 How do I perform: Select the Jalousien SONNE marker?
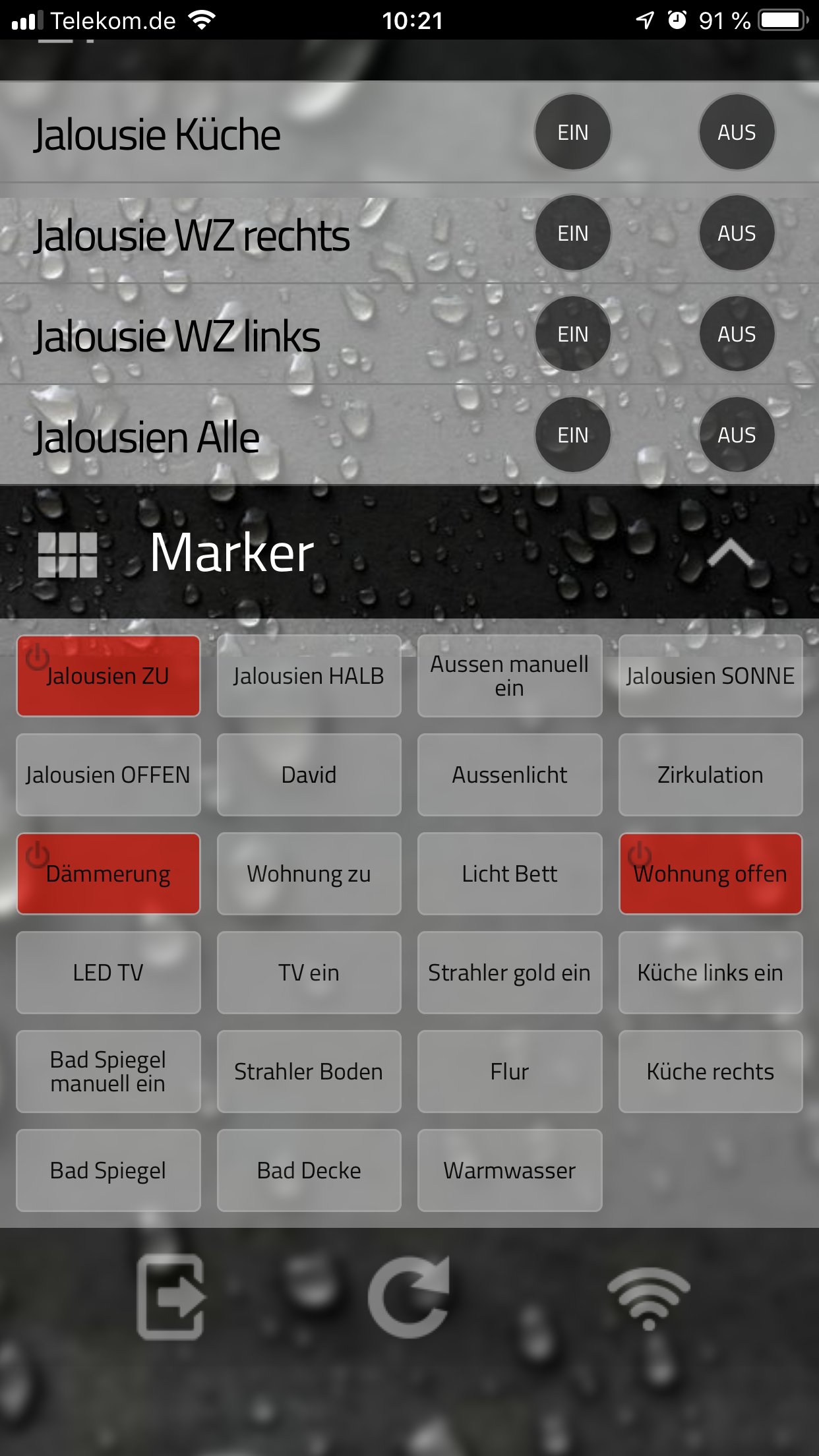pyautogui.click(x=710, y=676)
